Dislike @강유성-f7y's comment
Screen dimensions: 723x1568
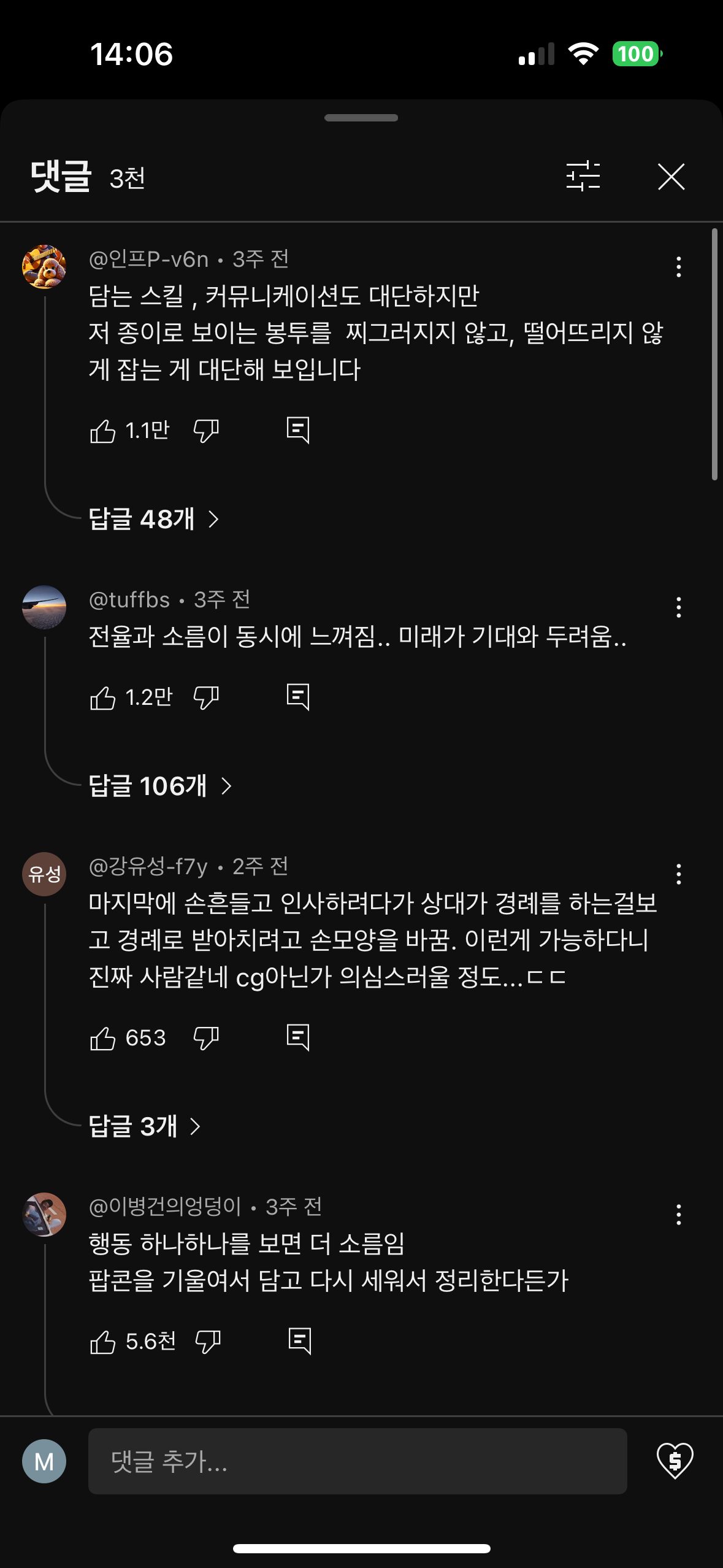[x=206, y=1037]
